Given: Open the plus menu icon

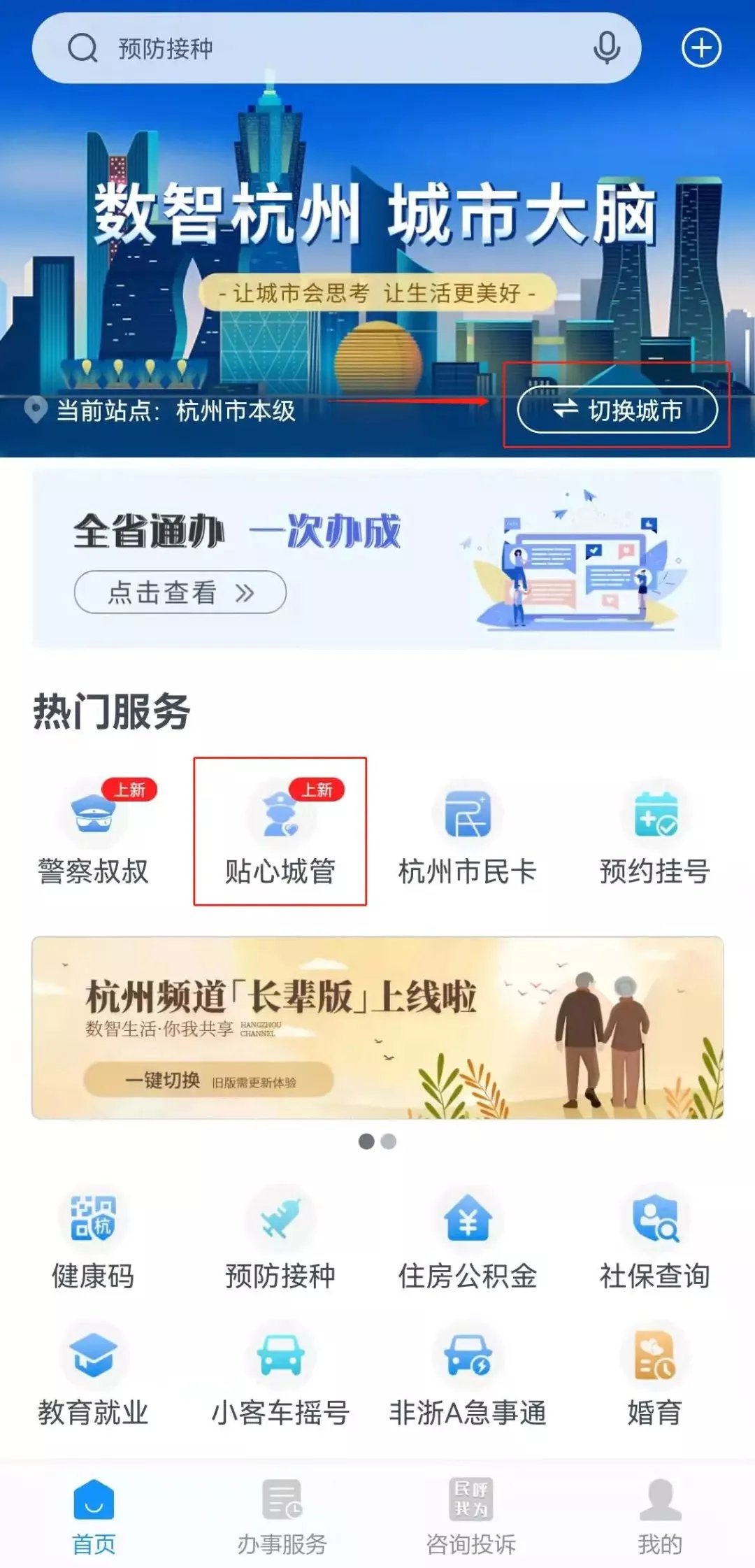Looking at the screenshot, I should (701, 48).
